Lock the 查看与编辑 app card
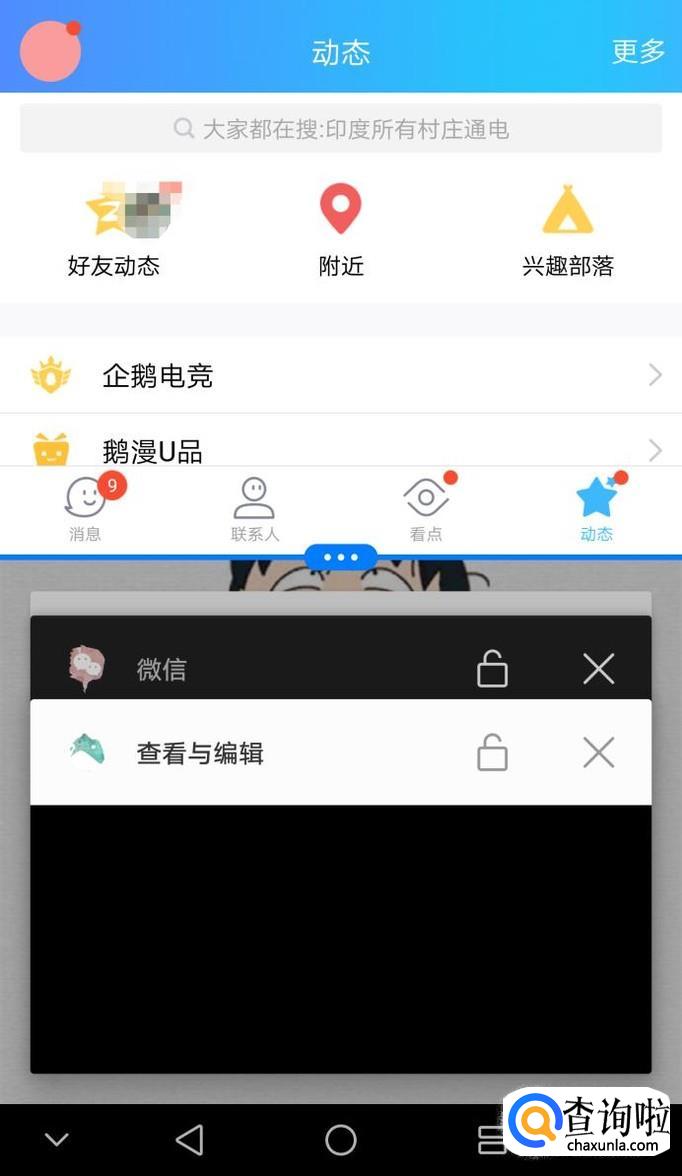The height and width of the screenshot is (1176, 682). click(492, 752)
